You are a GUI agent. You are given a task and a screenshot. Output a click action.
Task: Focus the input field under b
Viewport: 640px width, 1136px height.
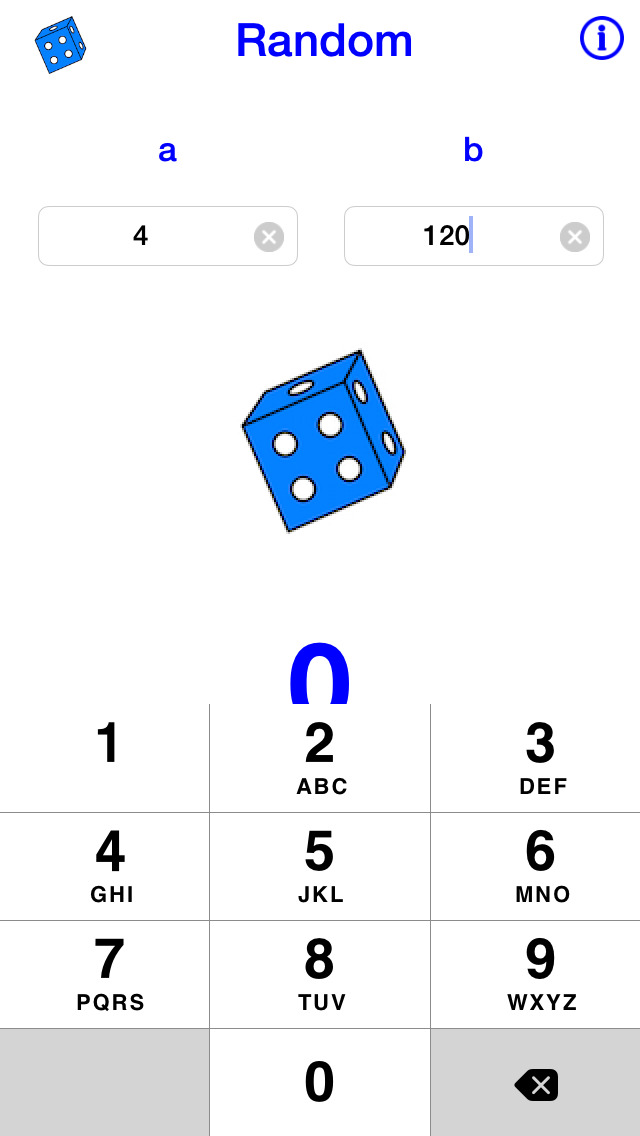click(x=473, y=236)
